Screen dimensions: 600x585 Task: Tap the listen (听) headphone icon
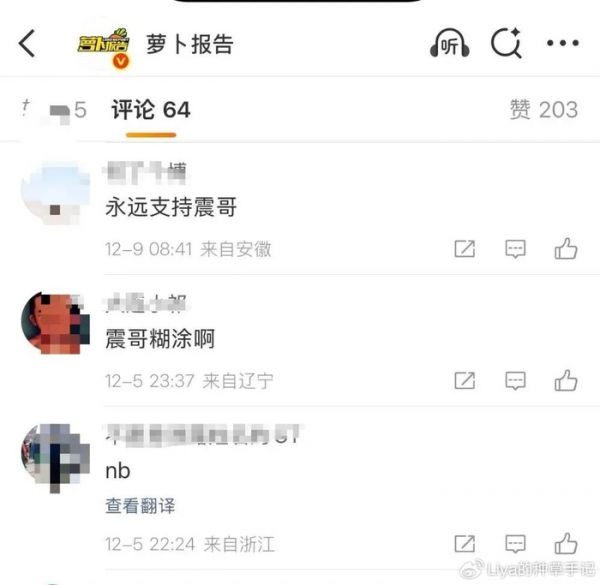449,43
